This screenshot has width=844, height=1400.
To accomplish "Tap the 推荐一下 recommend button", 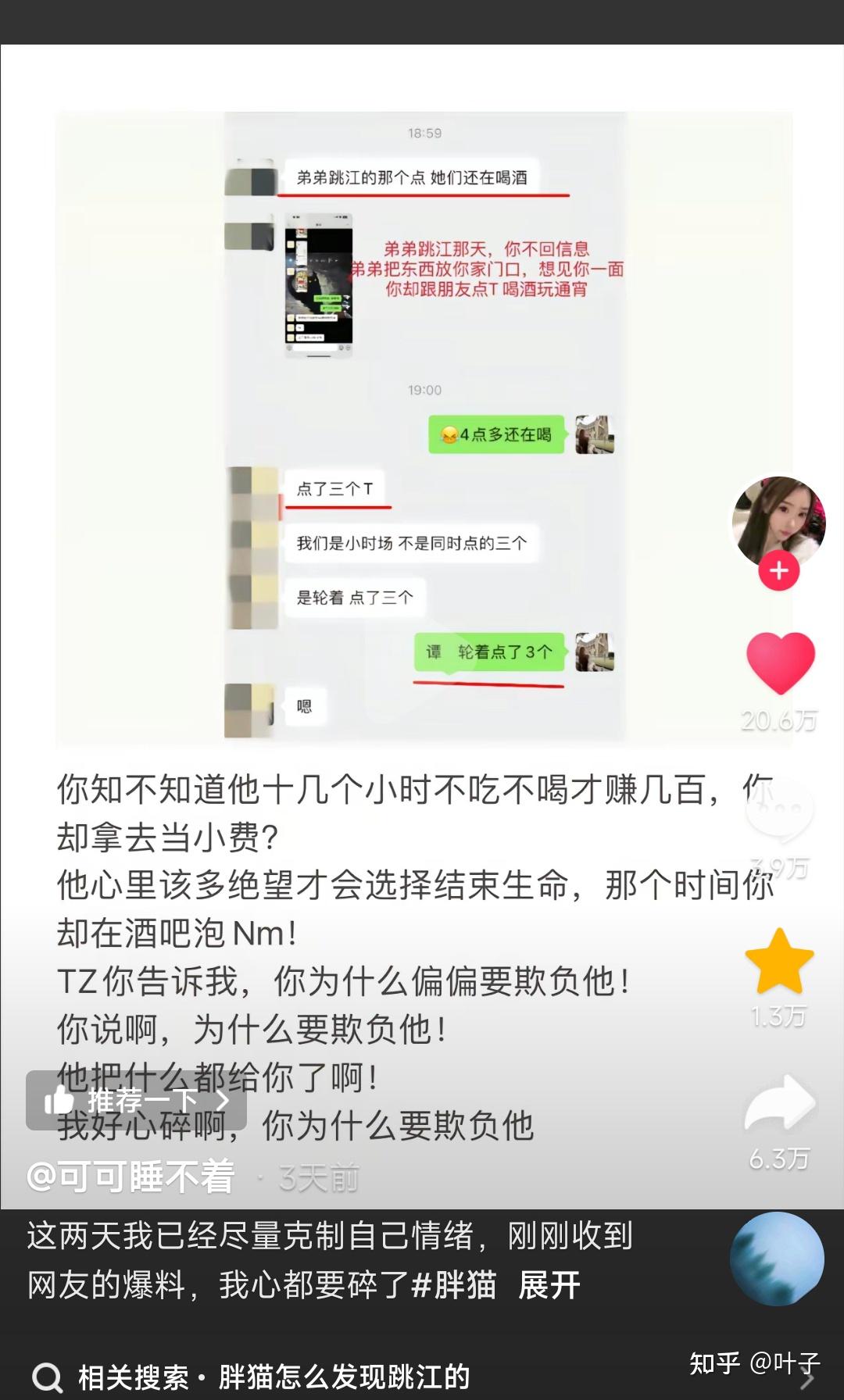I will click(137, 1101).
